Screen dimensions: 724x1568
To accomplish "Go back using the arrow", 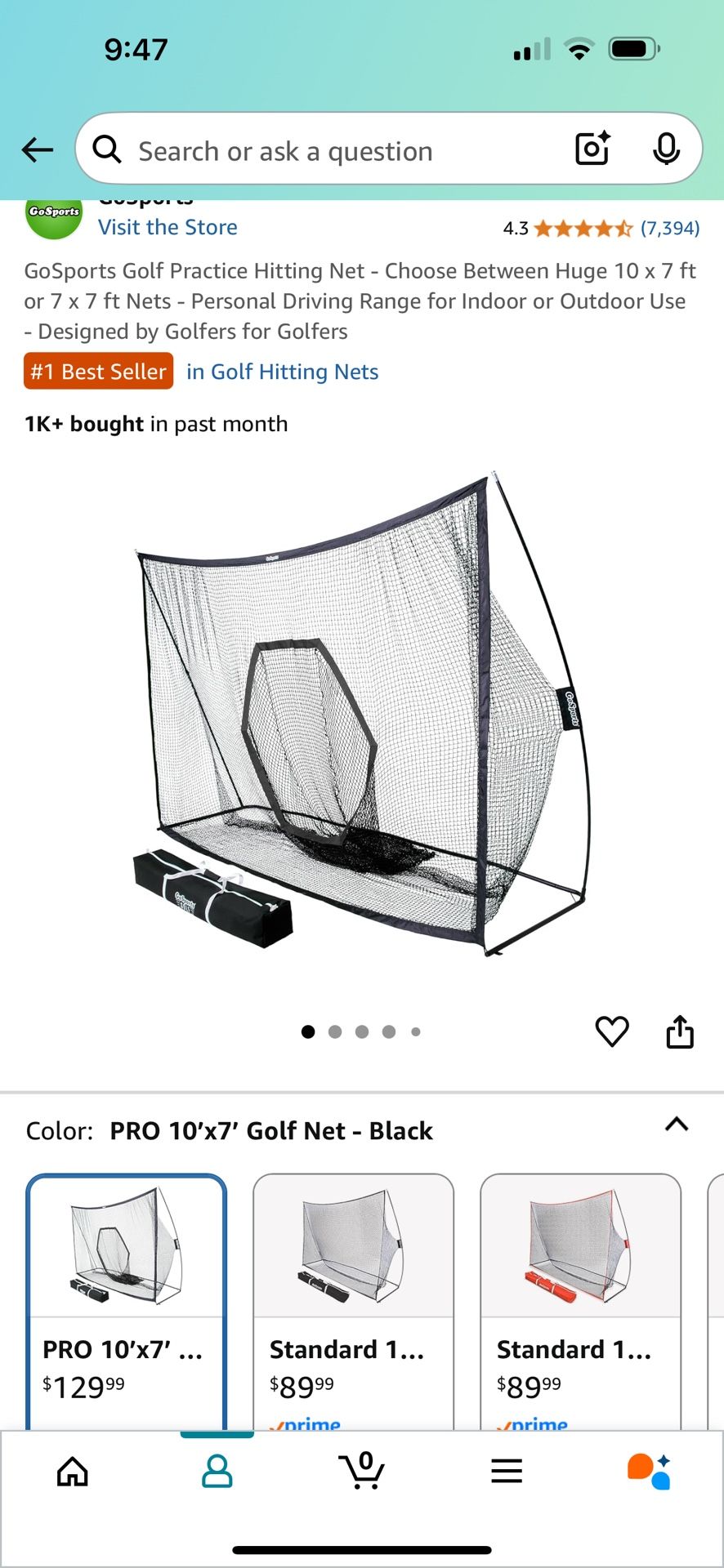I will (38, 150).
